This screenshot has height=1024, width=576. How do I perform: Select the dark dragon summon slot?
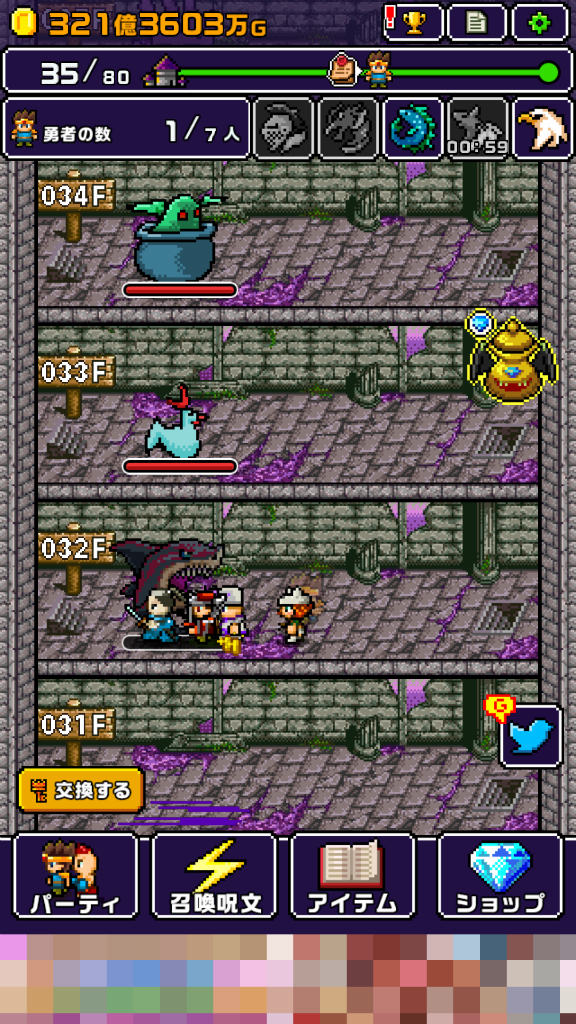pyautogui.click(x=348, y=129)
